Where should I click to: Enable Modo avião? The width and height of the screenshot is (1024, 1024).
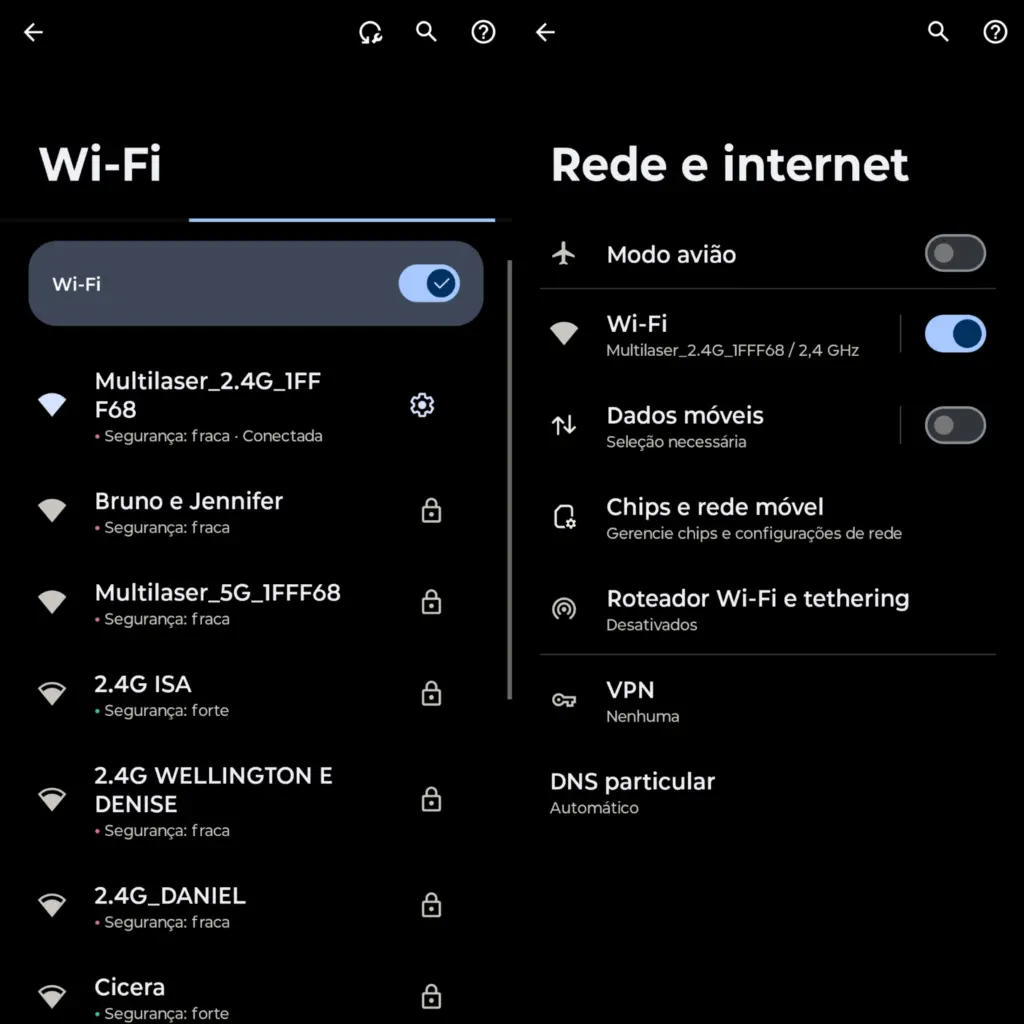point(955,254)
